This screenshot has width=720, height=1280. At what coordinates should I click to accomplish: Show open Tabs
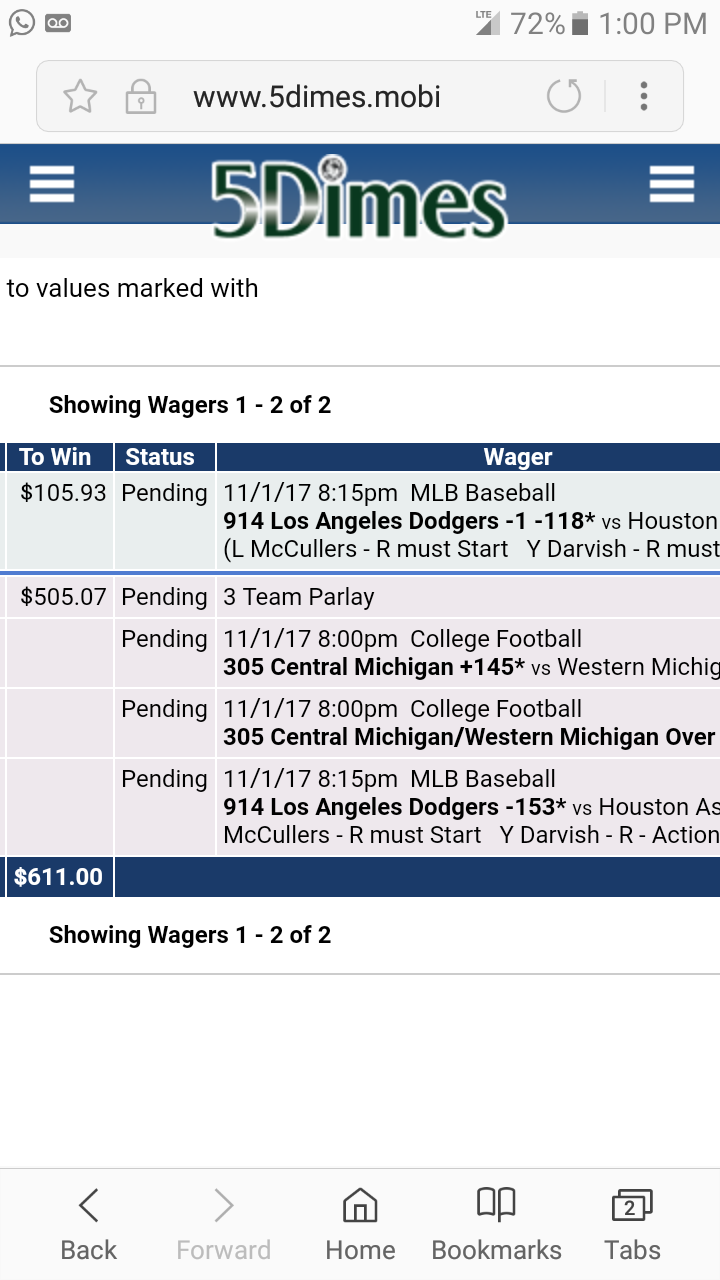632,1224
